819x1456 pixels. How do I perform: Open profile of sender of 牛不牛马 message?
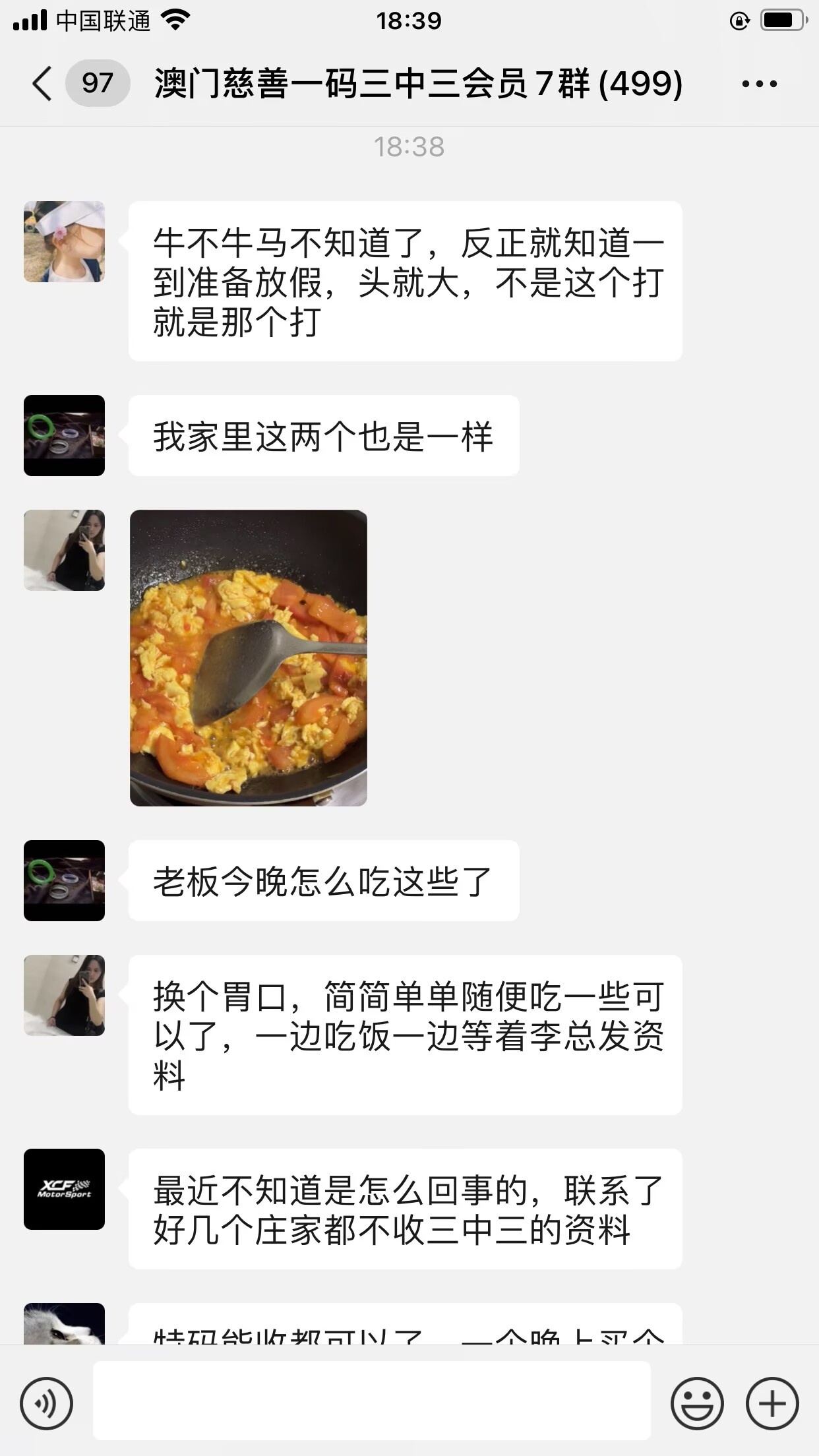pyautogui.click(x=64, y=242)
